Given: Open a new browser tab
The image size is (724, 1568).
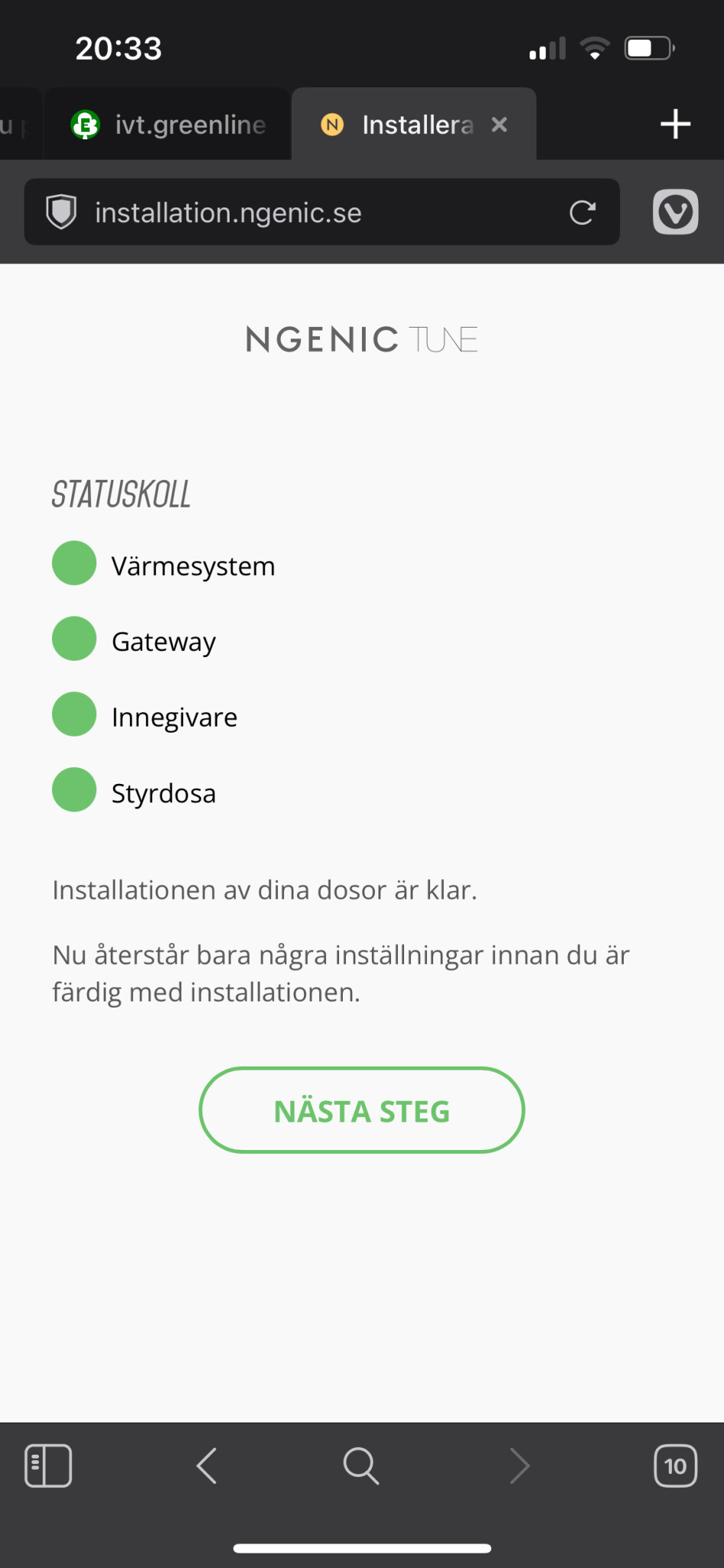Looking at the screenshot, I should click(x=675, y=124).
